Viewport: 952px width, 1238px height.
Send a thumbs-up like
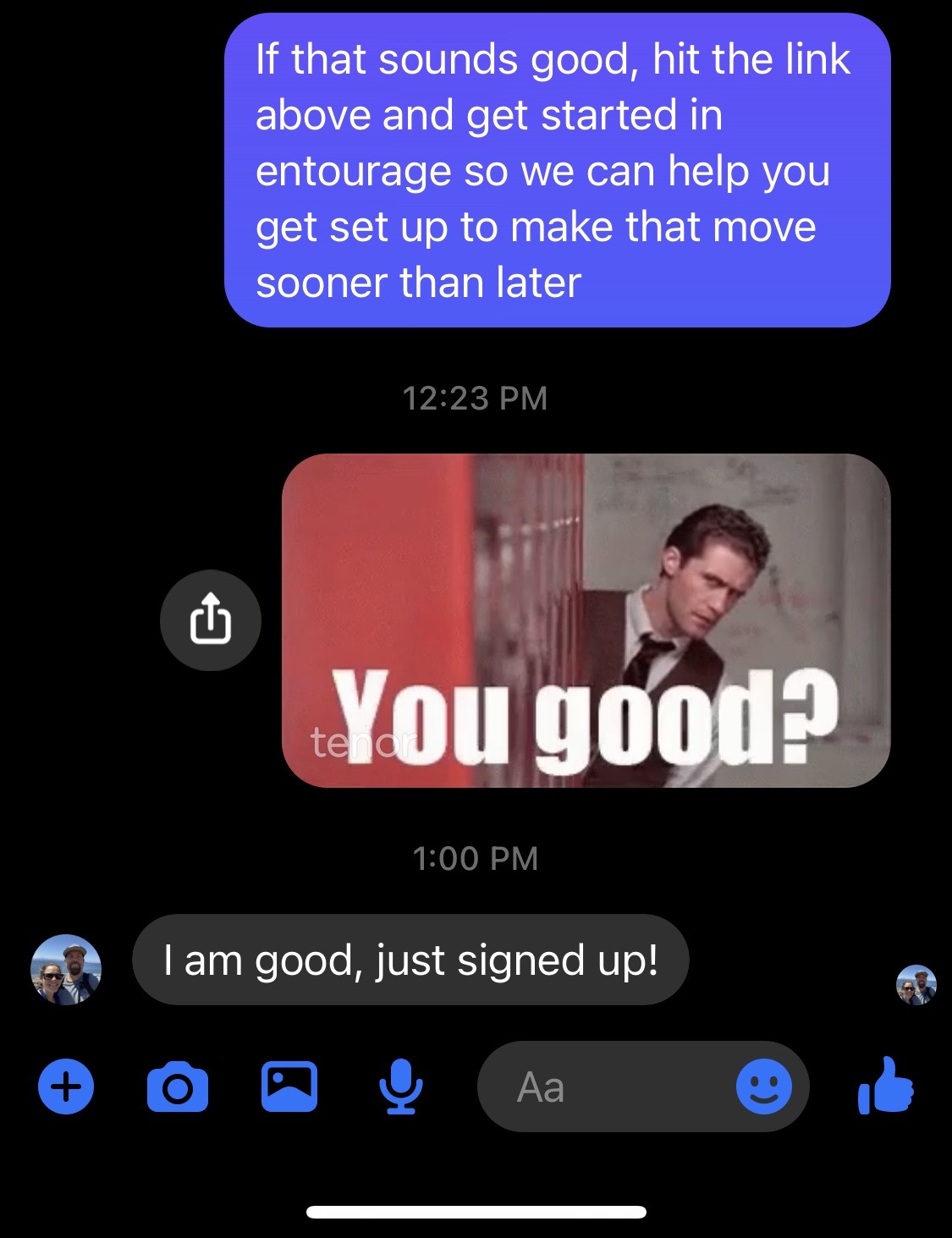(885, 1087)
